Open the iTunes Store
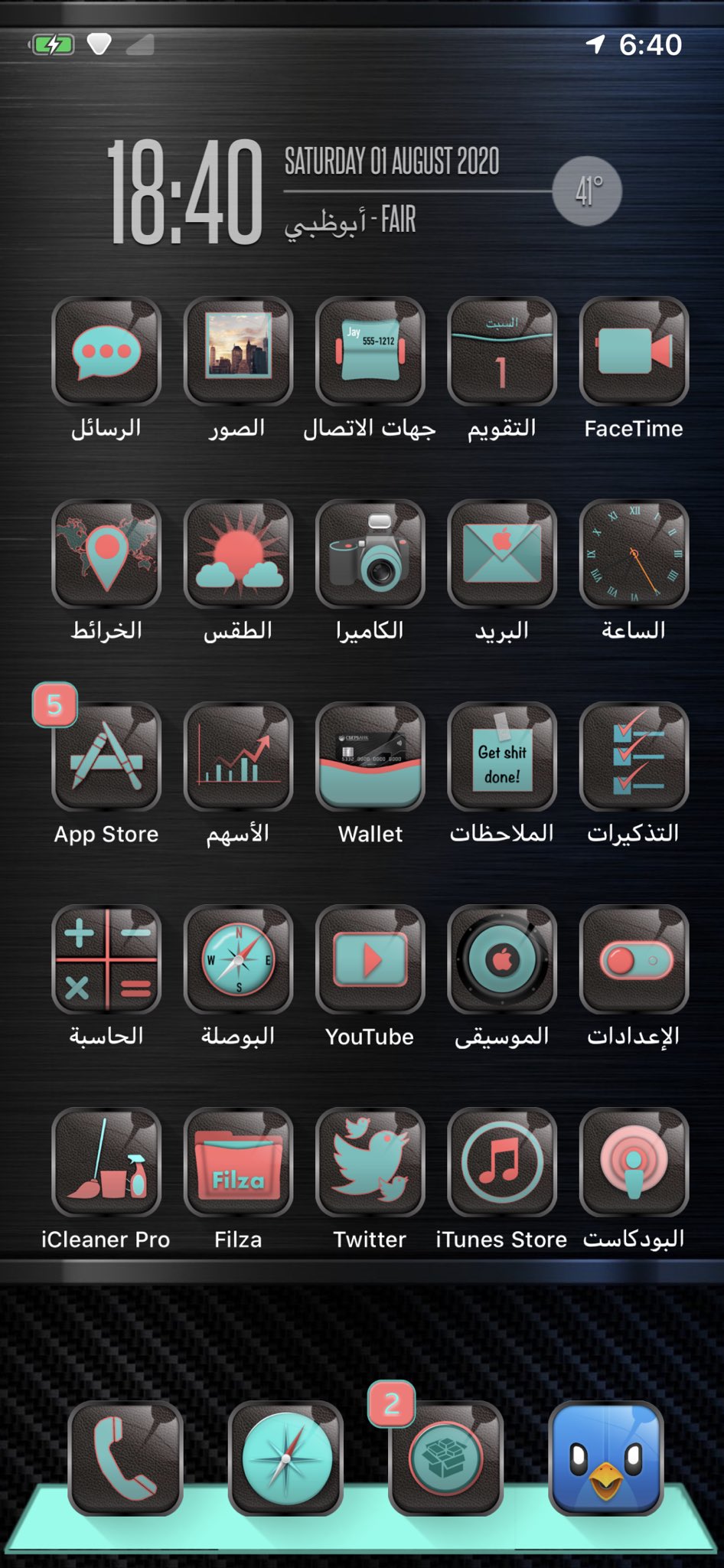The image size is (724, 1568). pos(502,1162)
